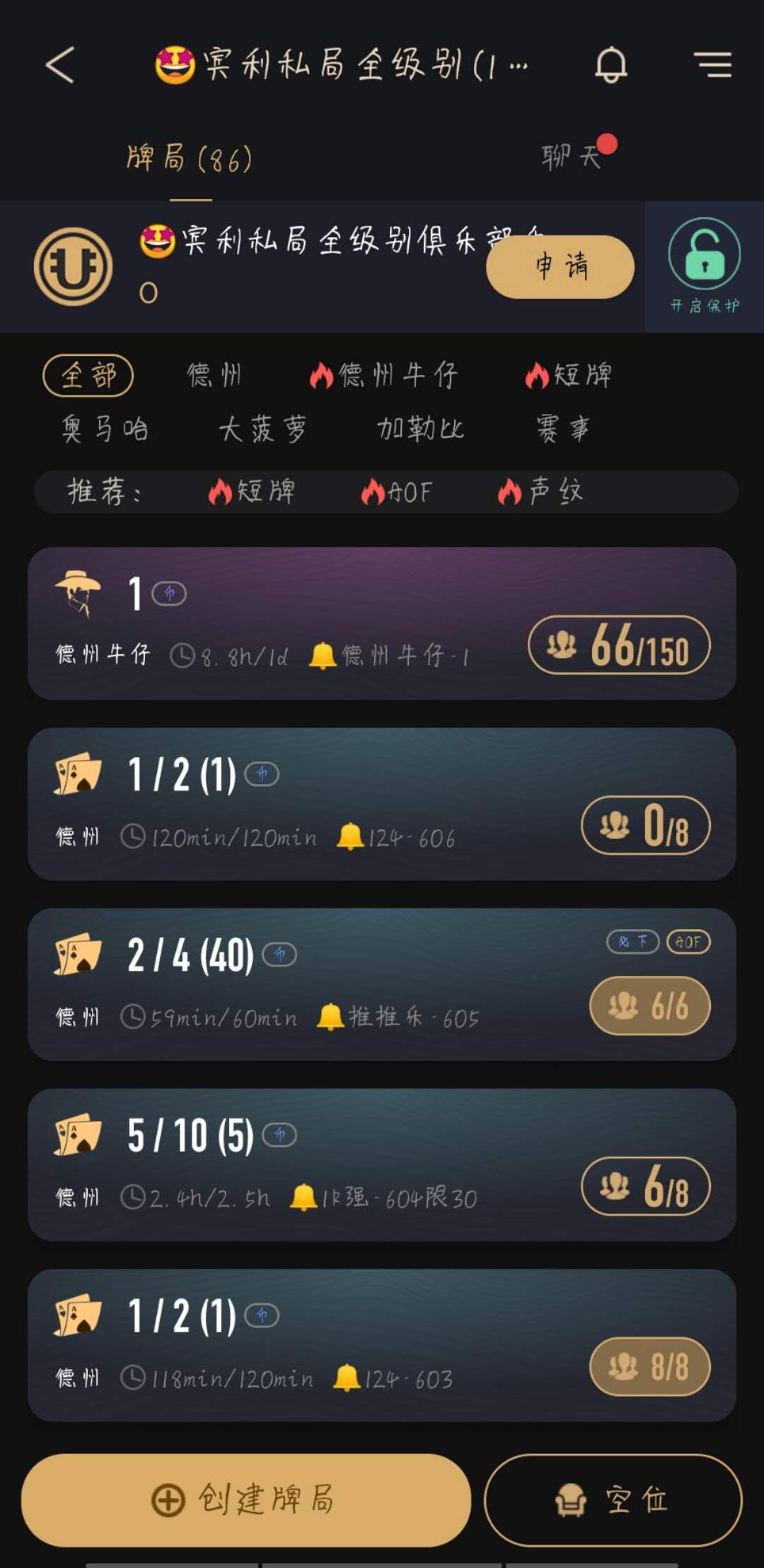Select the 加勒比 category
This screenshot has height=1568, width=764.
click(x=420, y=429)
